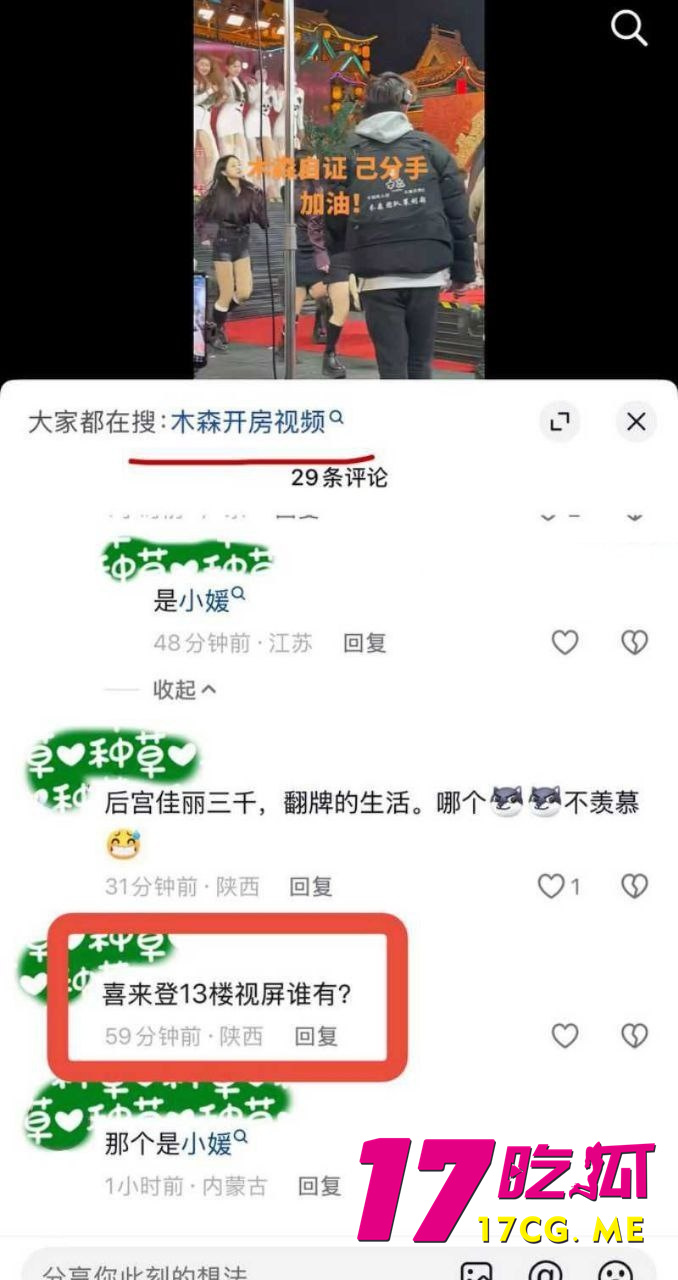The image size is (678, 1280).
Task: Like the 后宫佳丽三千 comment
Action: pos(553,885)
